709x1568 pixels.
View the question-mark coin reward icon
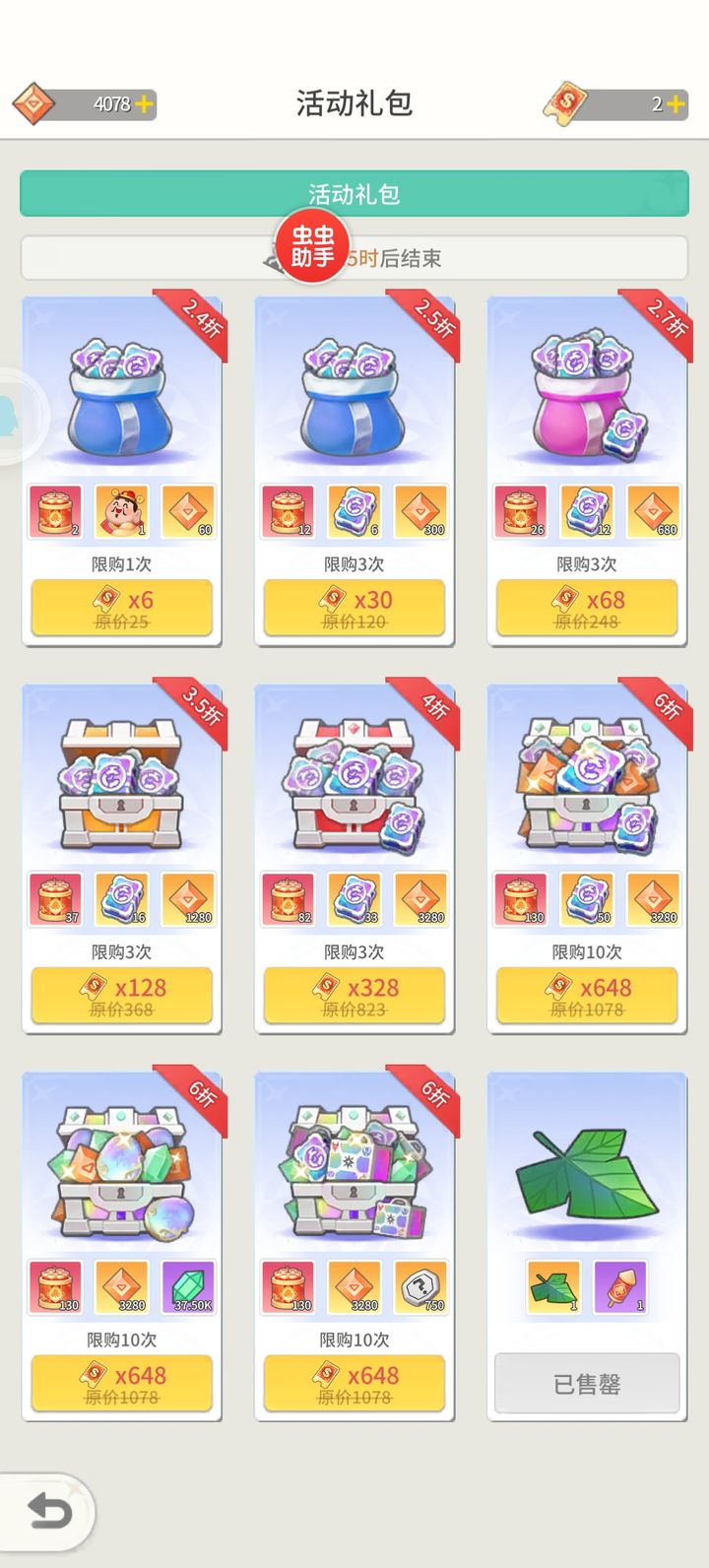point(420,1286)
